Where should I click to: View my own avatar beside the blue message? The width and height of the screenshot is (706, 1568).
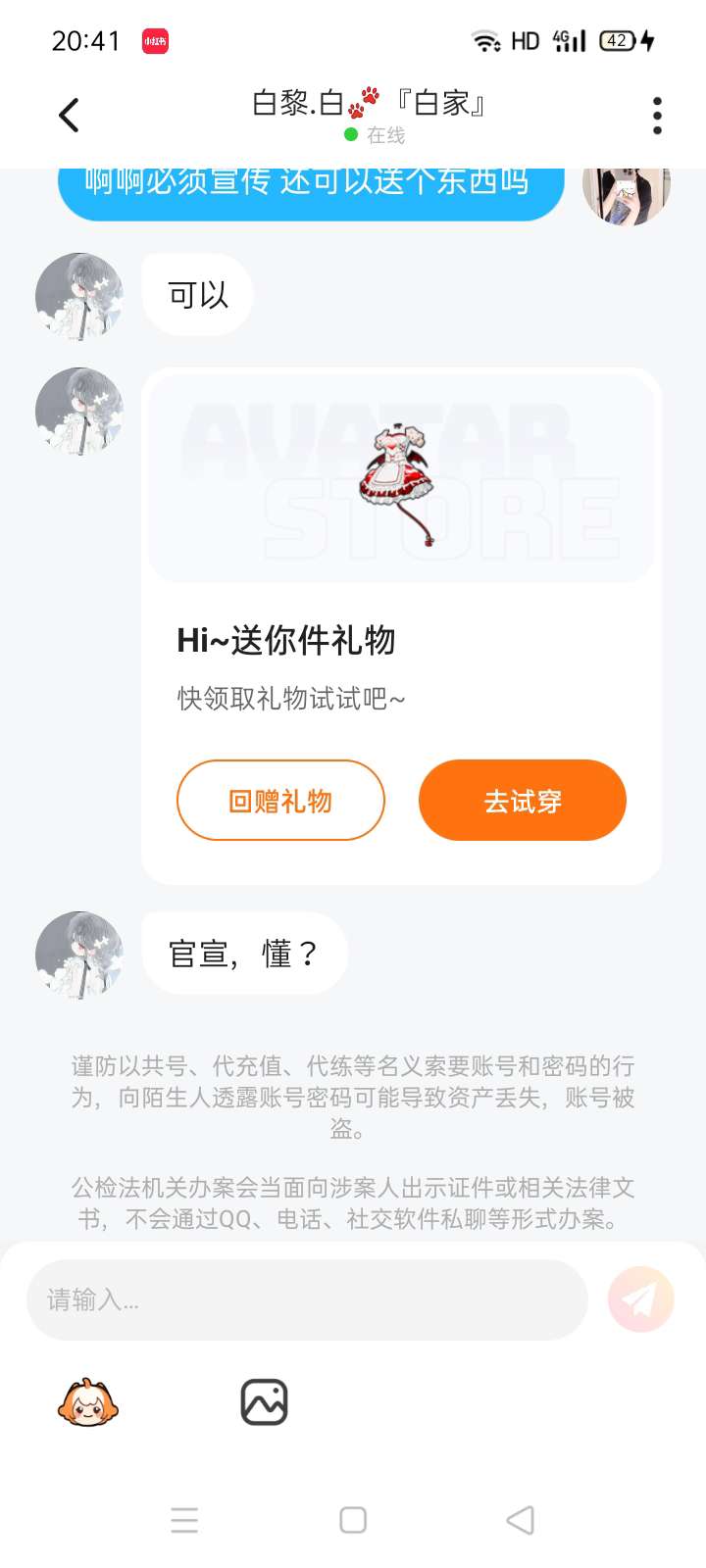coord(626,193)
